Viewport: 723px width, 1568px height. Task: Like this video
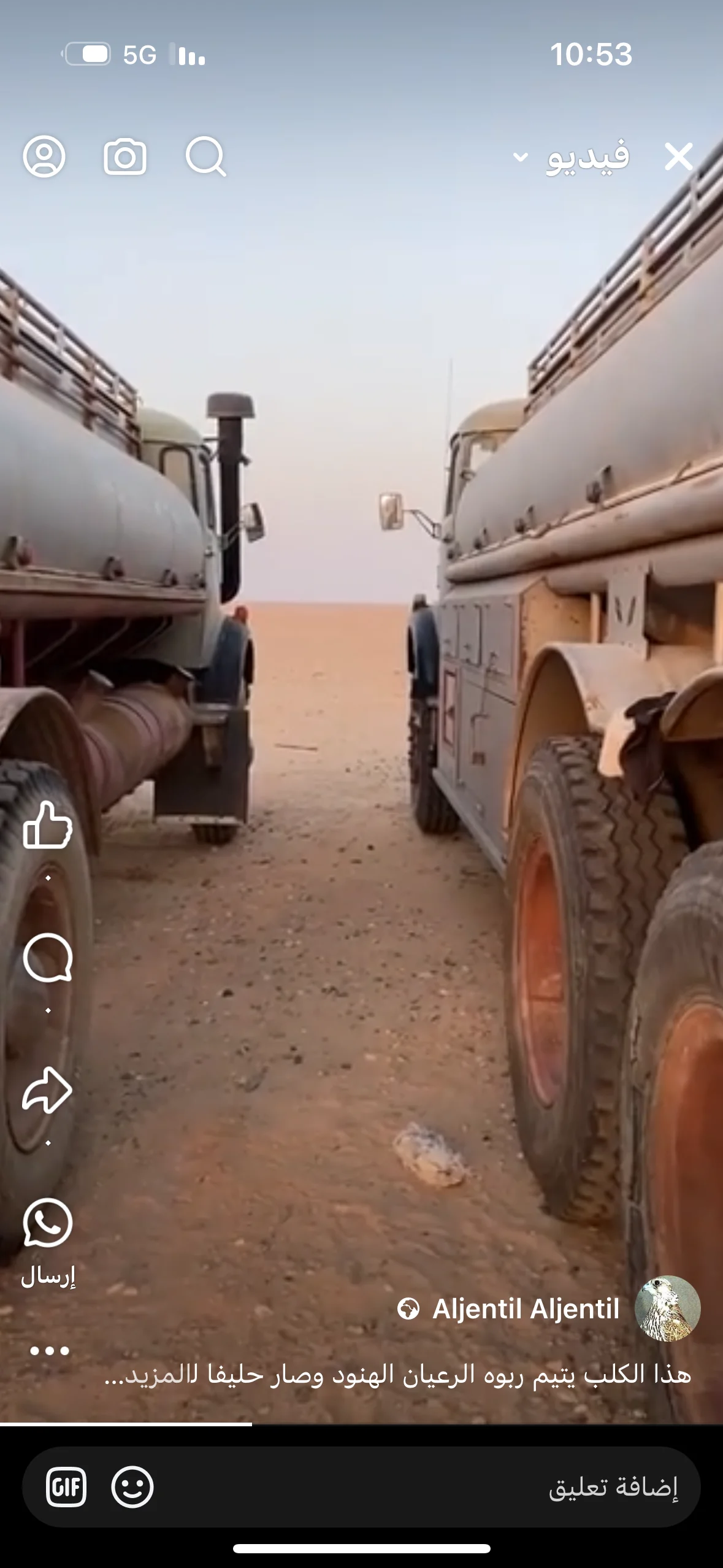pyautogui.click(x=47, y=826)
